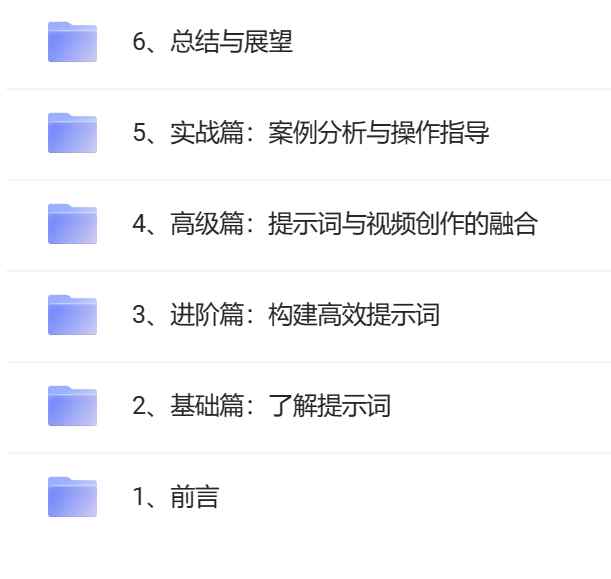This screenshot has height=579, width=611.
Task: View folder 2、基础篇：了解提示词
Action: point(262,406)
